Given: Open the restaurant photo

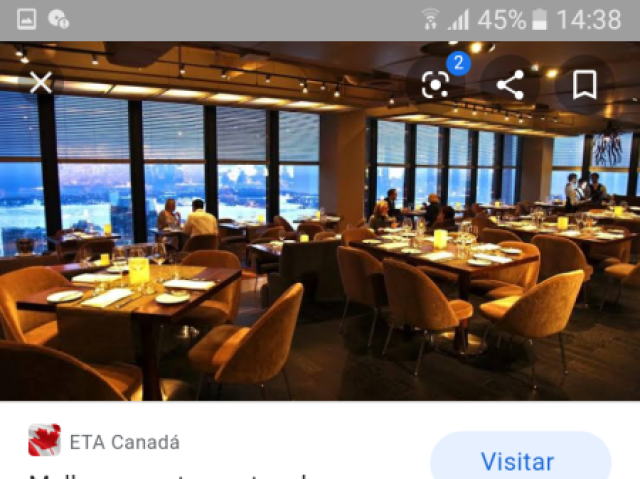Looking at the screenshot, I should tap(320, 250).
